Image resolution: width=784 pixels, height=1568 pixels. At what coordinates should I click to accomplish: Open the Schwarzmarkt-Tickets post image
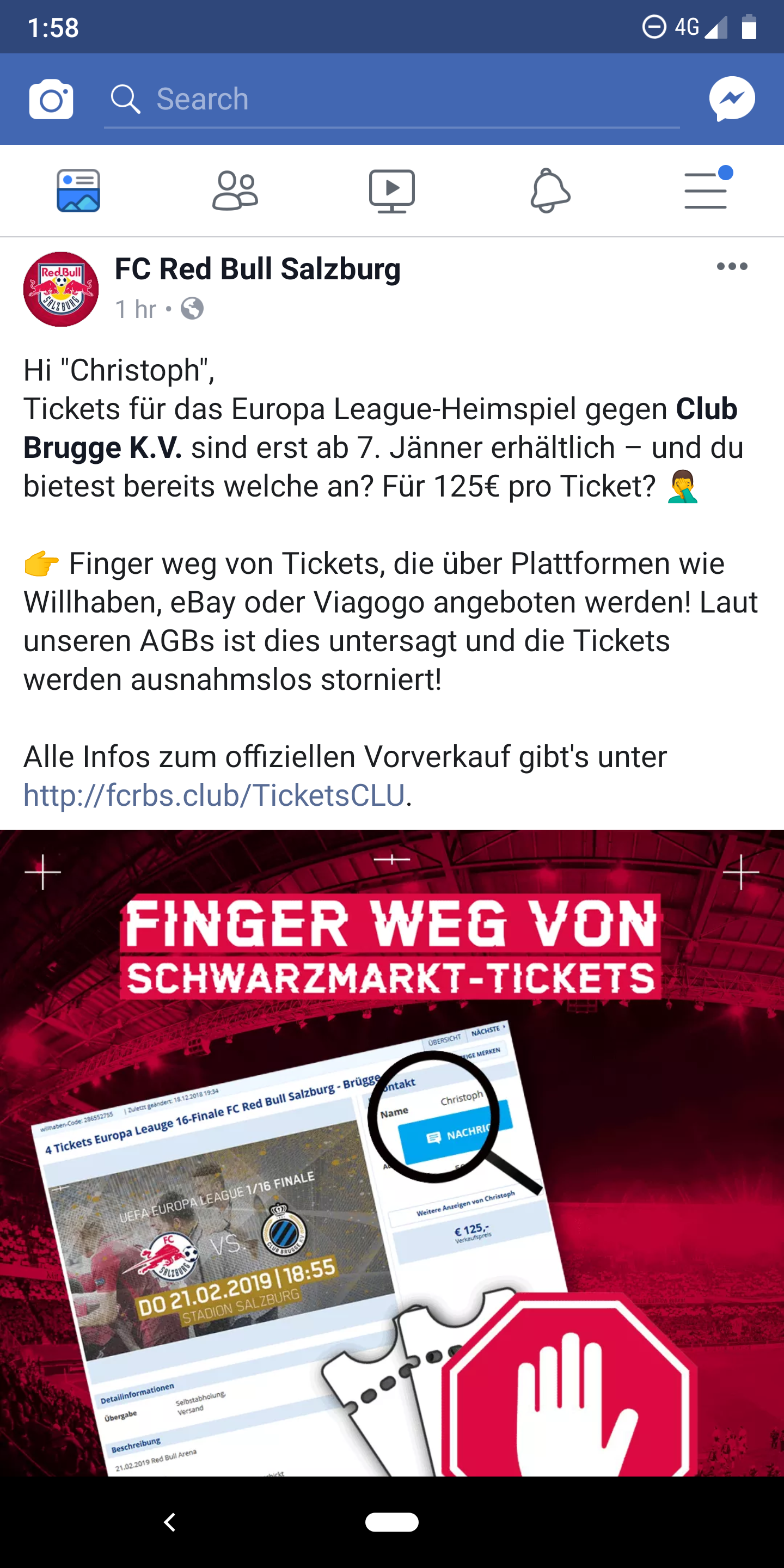click(x=392, y=1153)
